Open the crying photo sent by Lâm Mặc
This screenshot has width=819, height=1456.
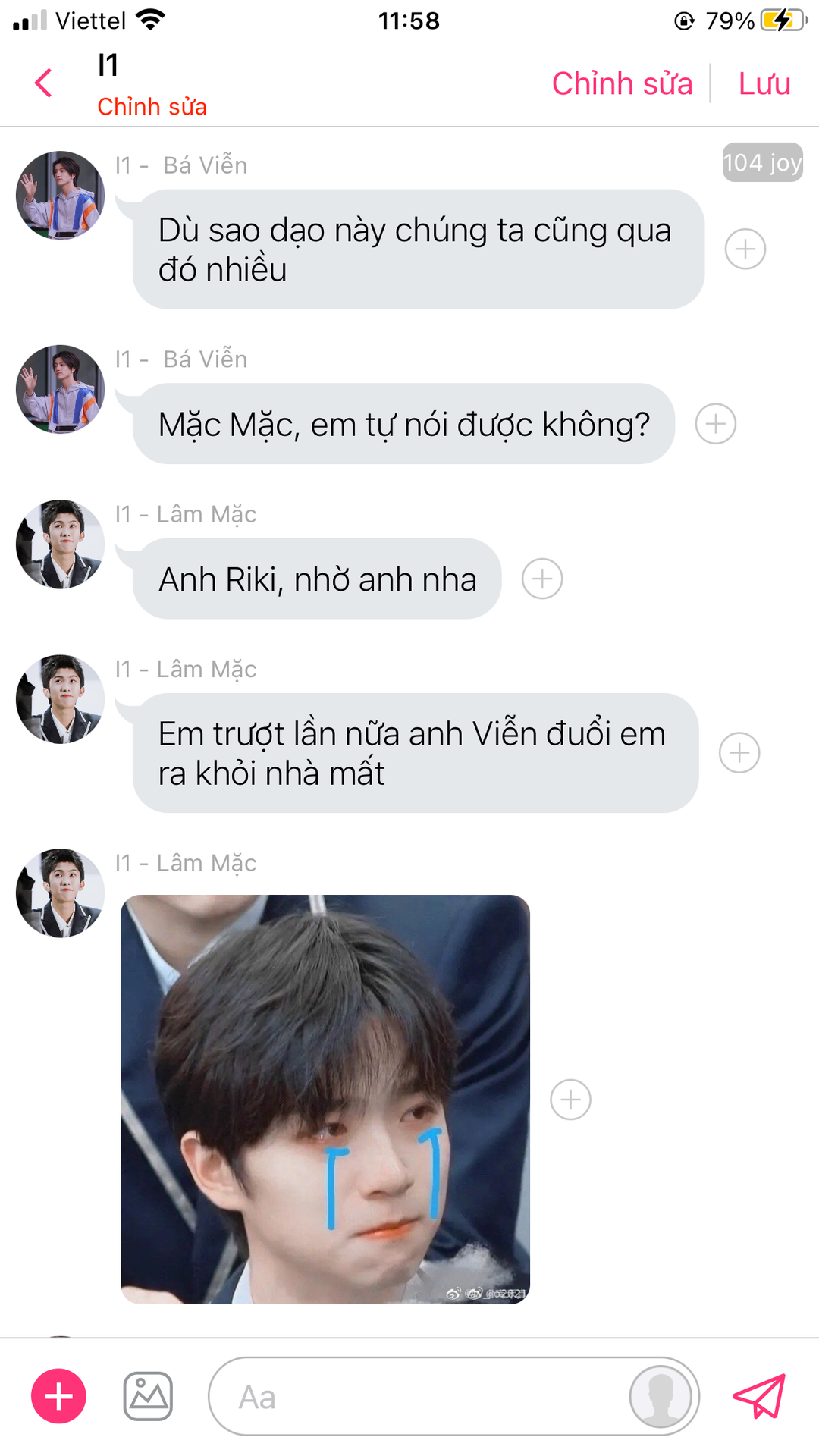tap(325, 1100)
